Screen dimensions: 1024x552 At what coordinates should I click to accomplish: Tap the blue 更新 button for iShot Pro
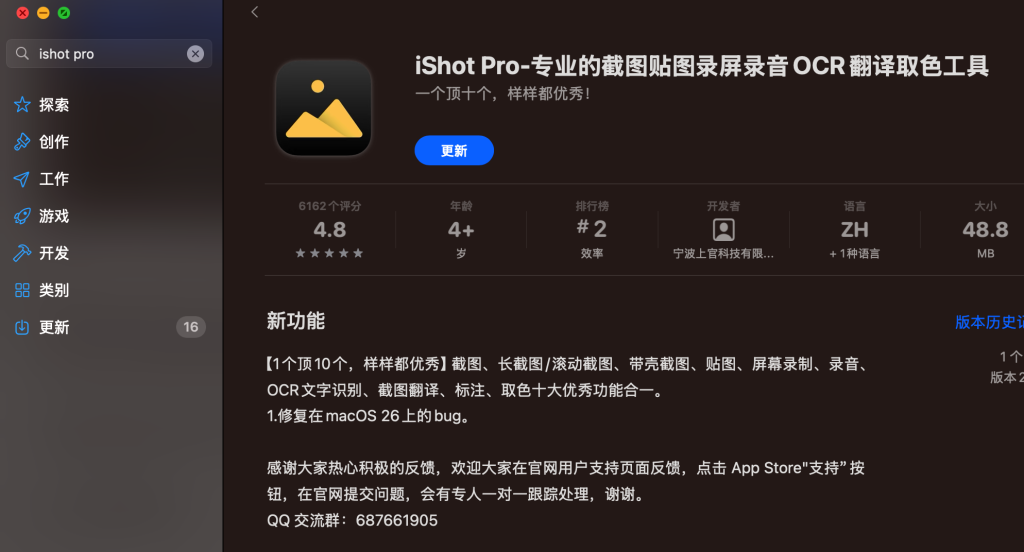(454, 151)
